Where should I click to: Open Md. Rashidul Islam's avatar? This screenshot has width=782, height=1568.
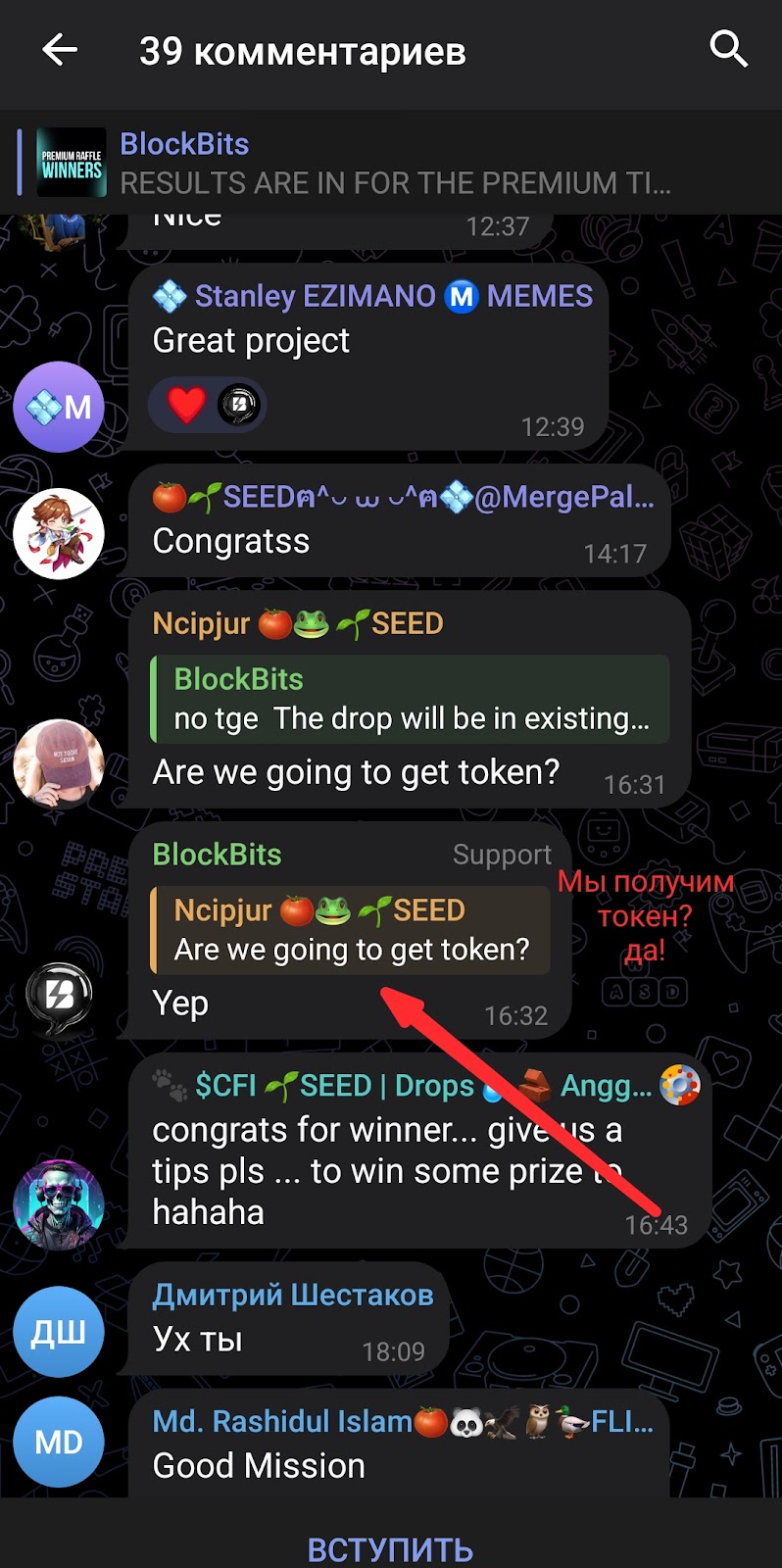tap(58, 1442)
